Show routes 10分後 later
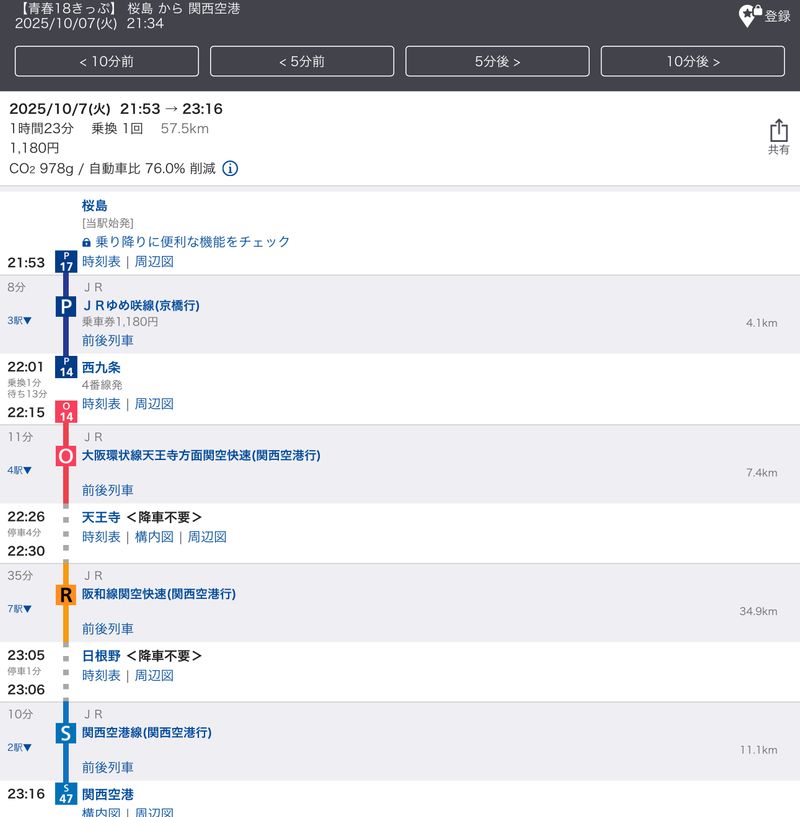The width and height of the screenshot is (800, 817). pos(692,61)
